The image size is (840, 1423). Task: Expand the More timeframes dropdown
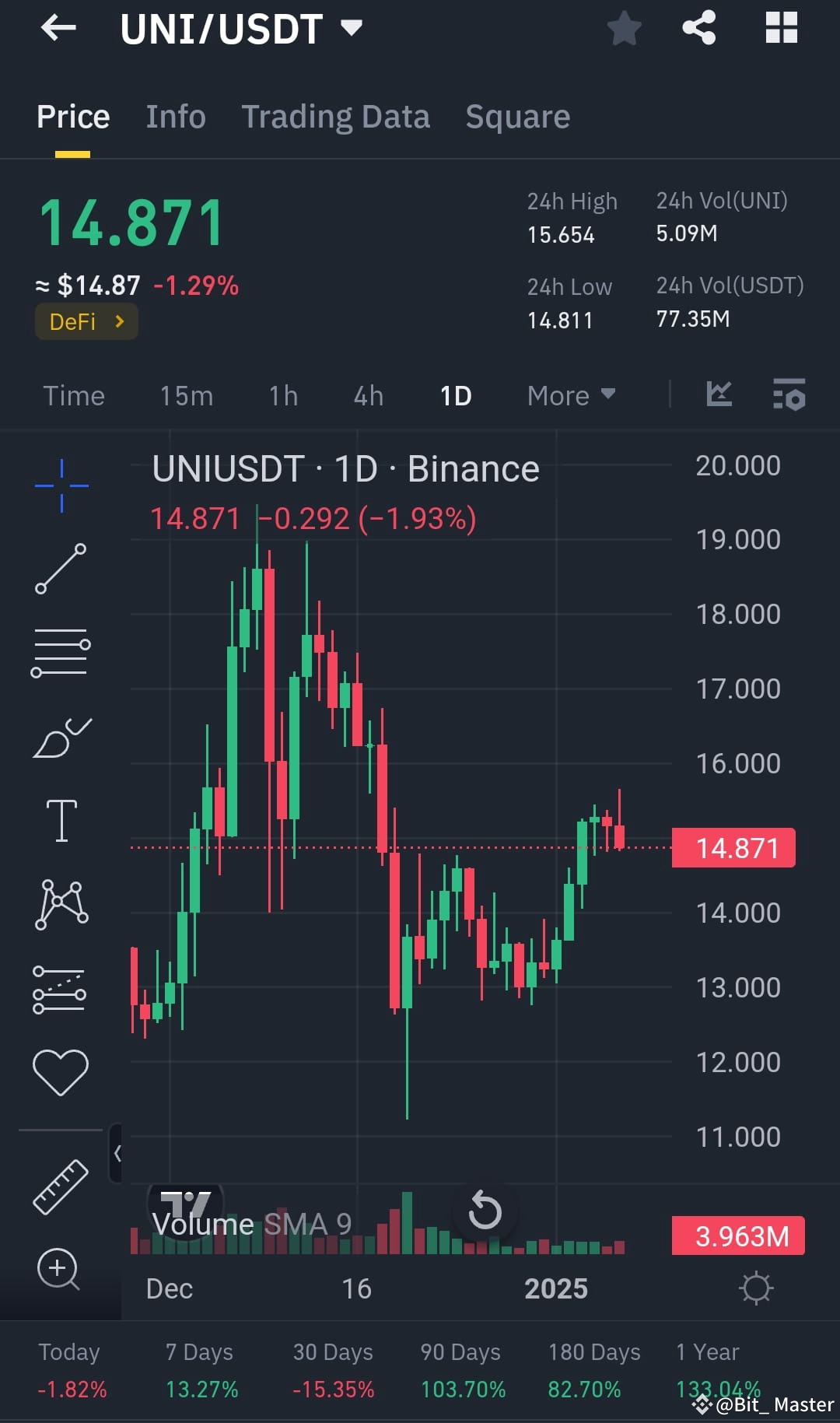[570, 395]
